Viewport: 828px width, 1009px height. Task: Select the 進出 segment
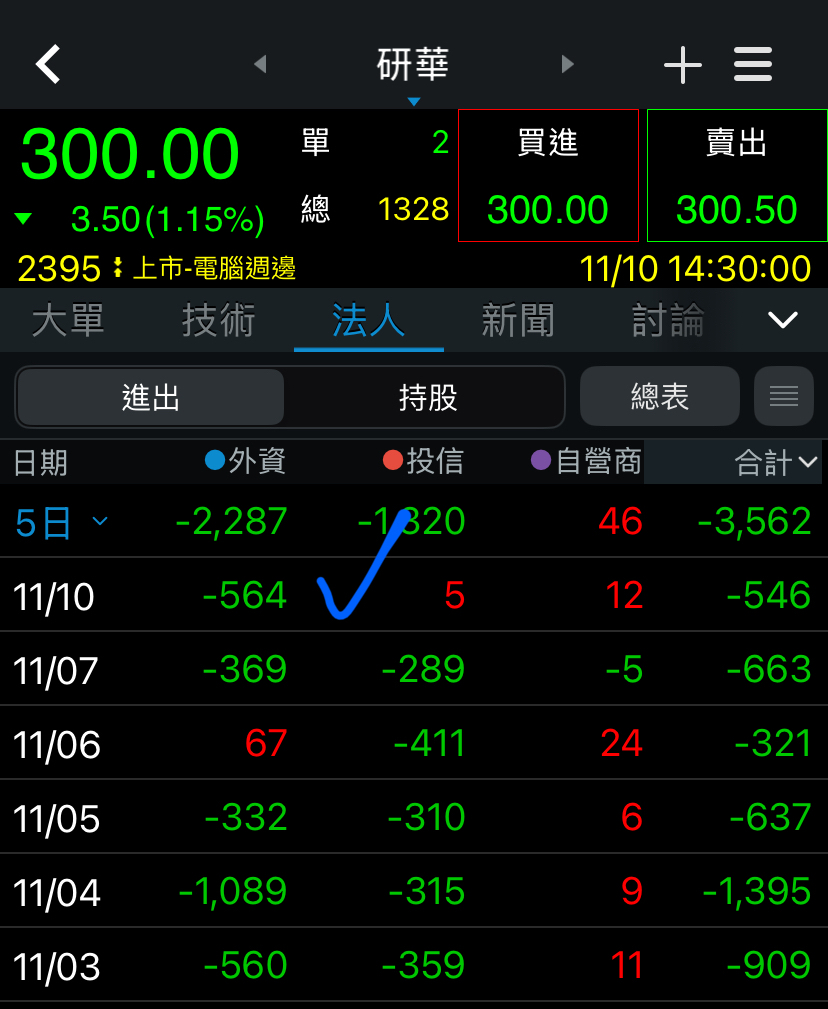coord(151,397)
